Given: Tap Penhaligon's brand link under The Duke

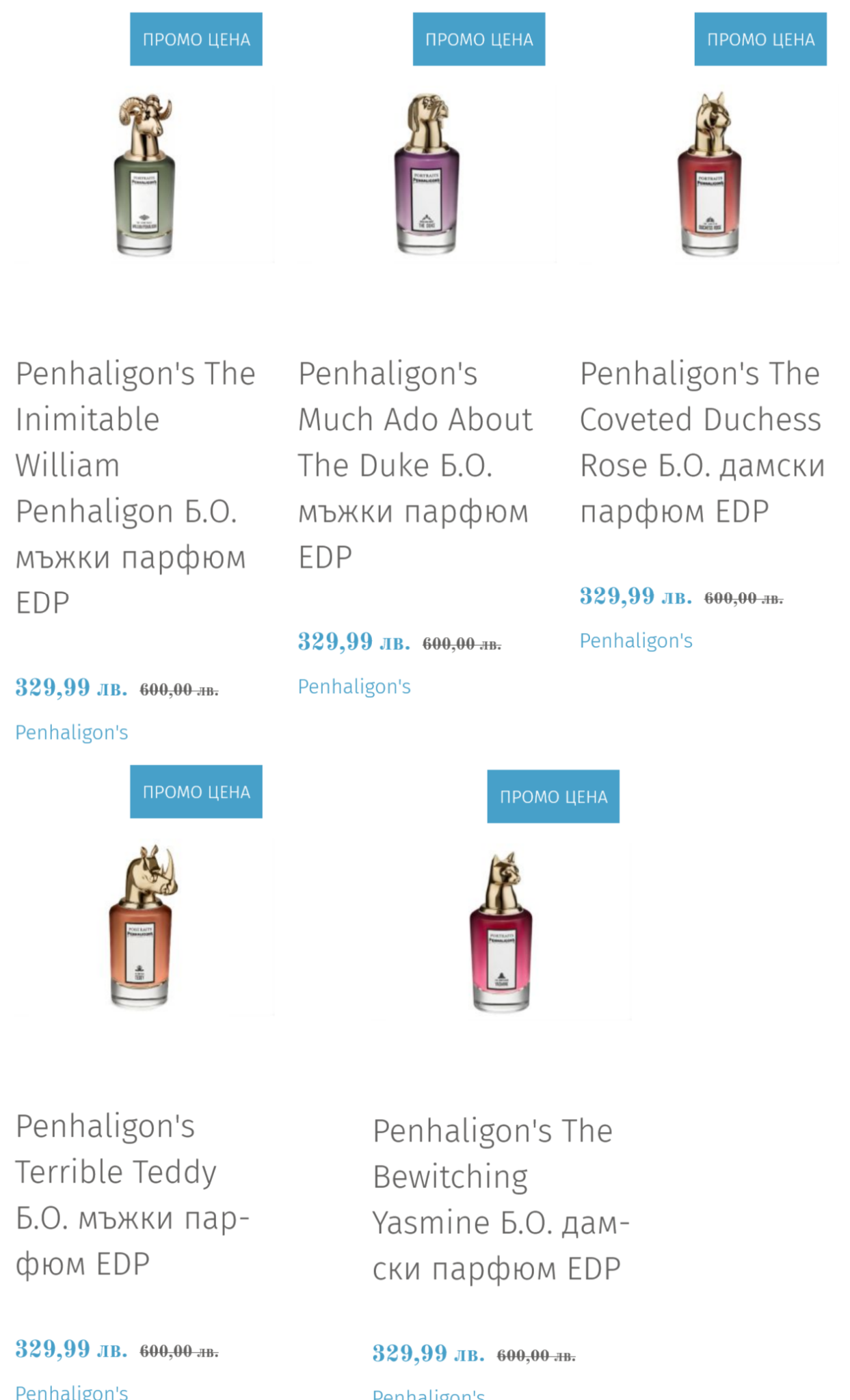Looking at the screenshot, I should pos(354,686).
